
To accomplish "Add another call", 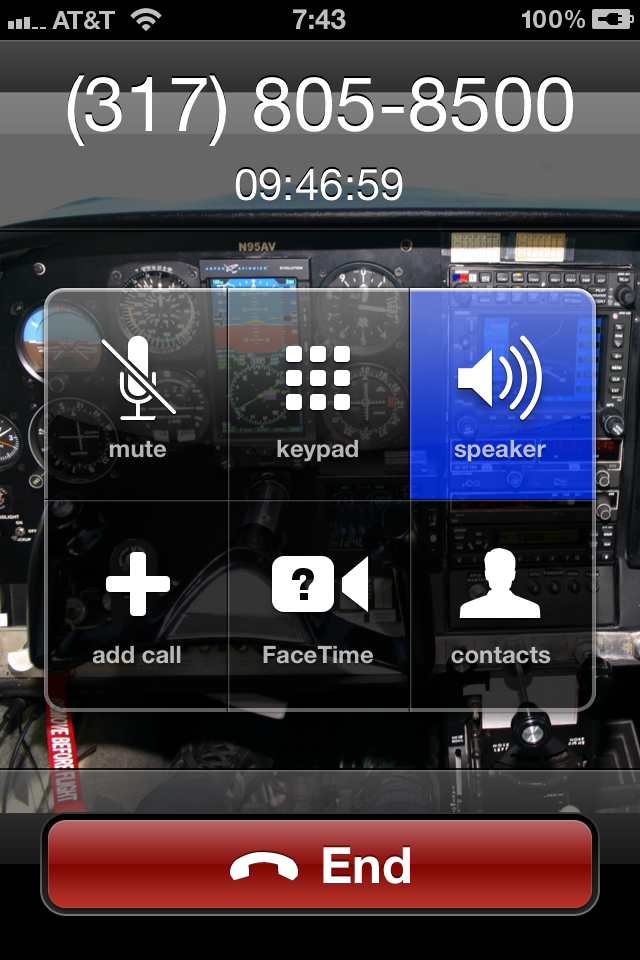I will click(x=137, y=603).
